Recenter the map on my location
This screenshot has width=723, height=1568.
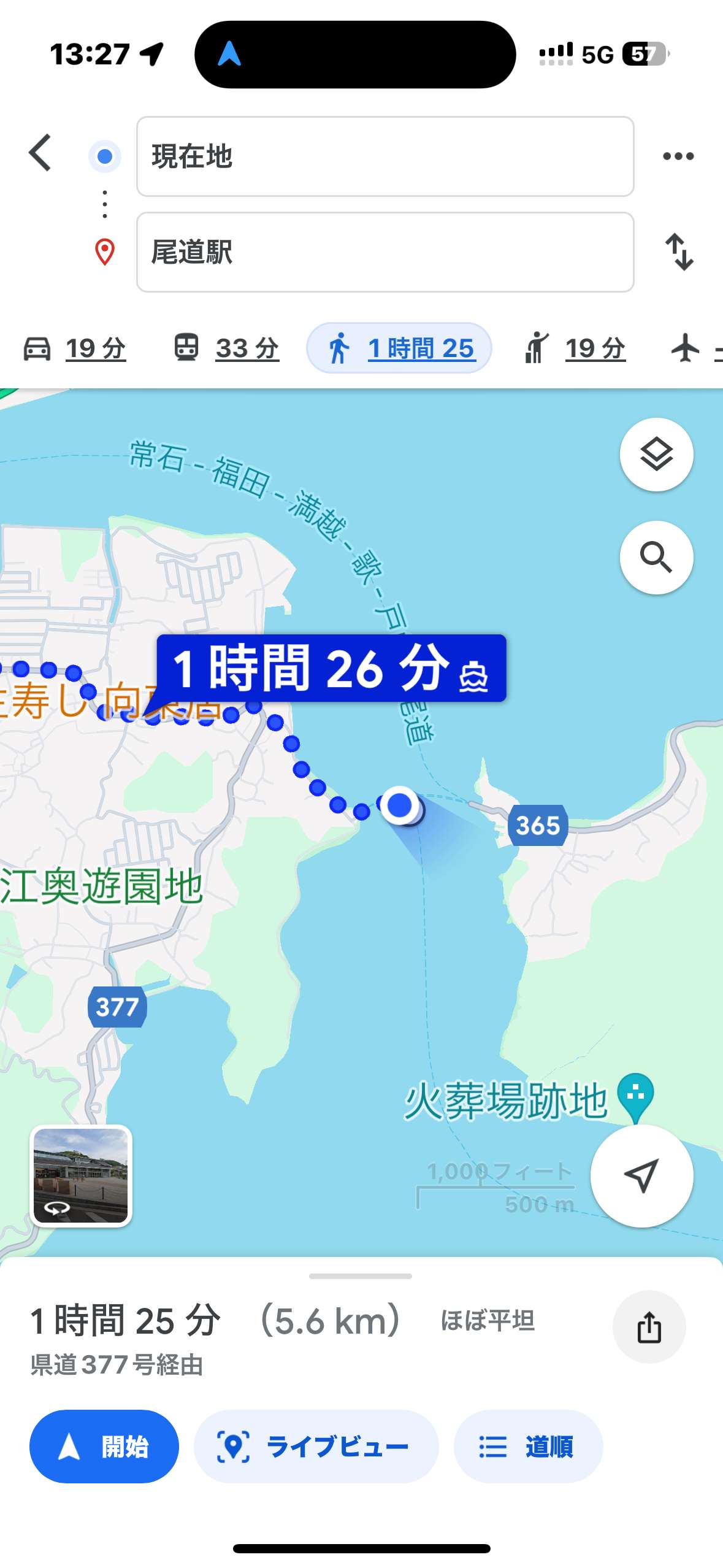click(641, 1175)
